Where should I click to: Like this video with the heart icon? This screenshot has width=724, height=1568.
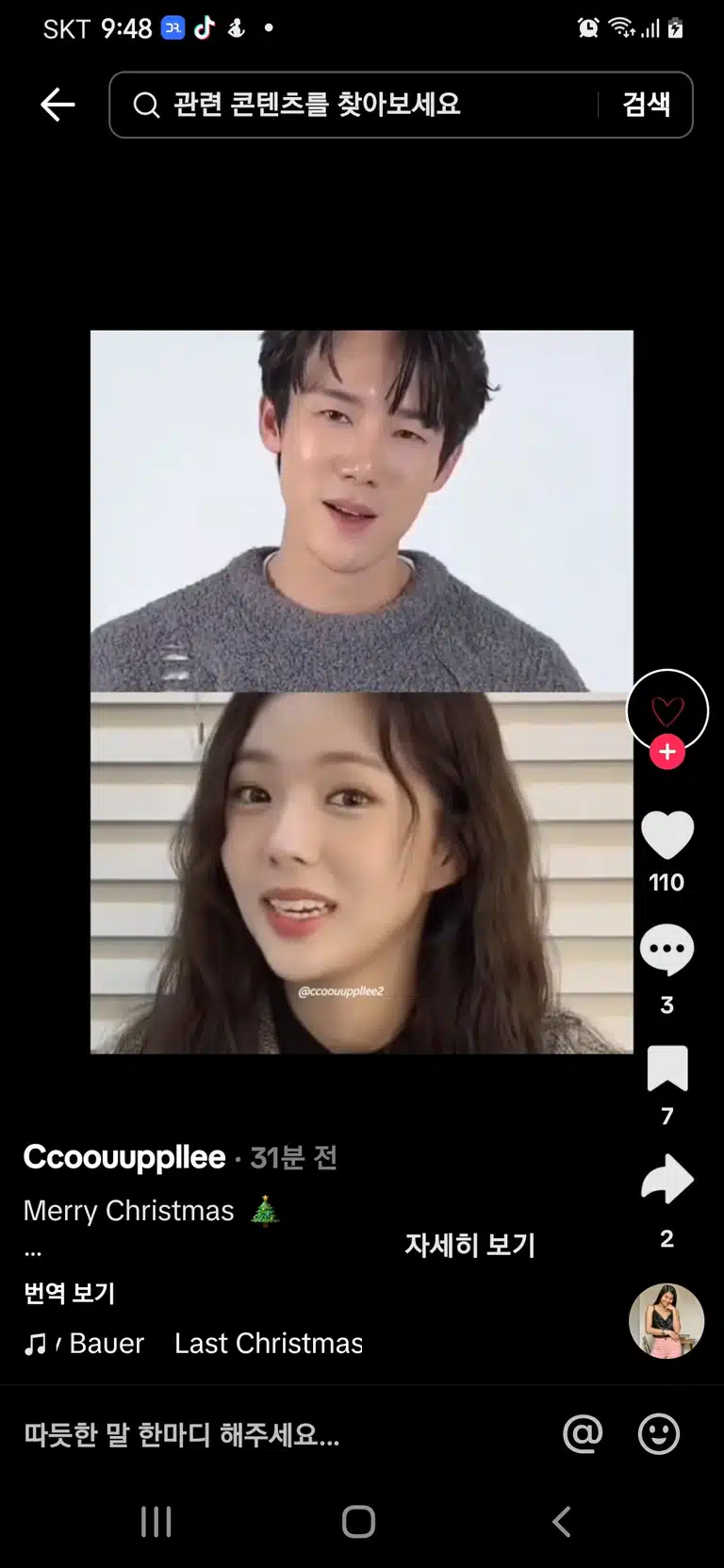[x=667, y=835]
